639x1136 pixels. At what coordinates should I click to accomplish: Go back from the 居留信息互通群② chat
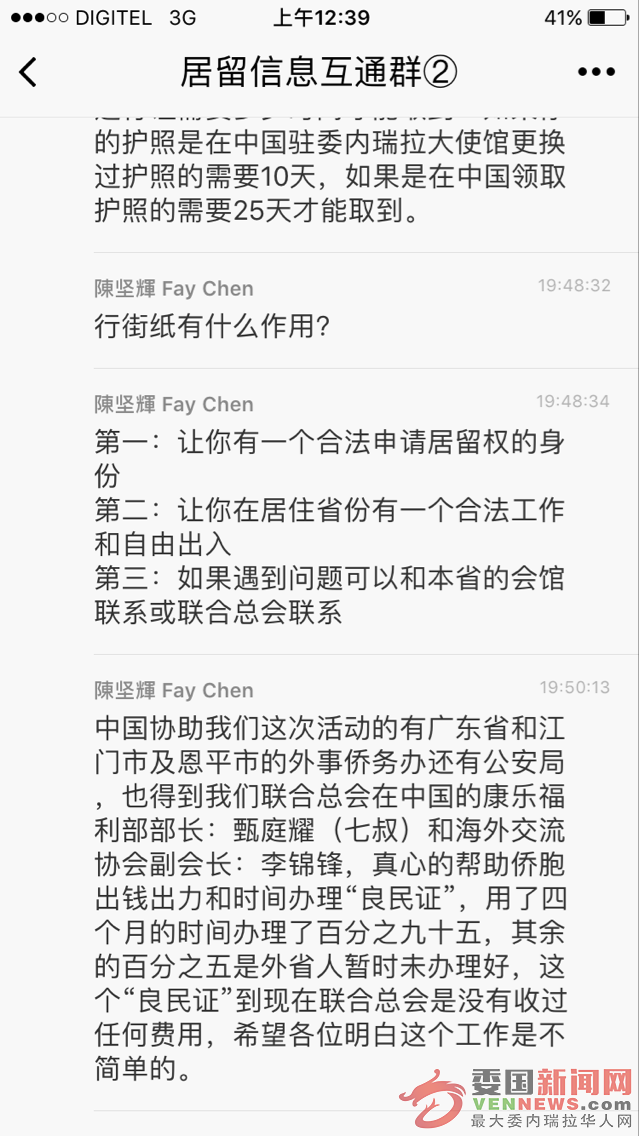point(29,72)
